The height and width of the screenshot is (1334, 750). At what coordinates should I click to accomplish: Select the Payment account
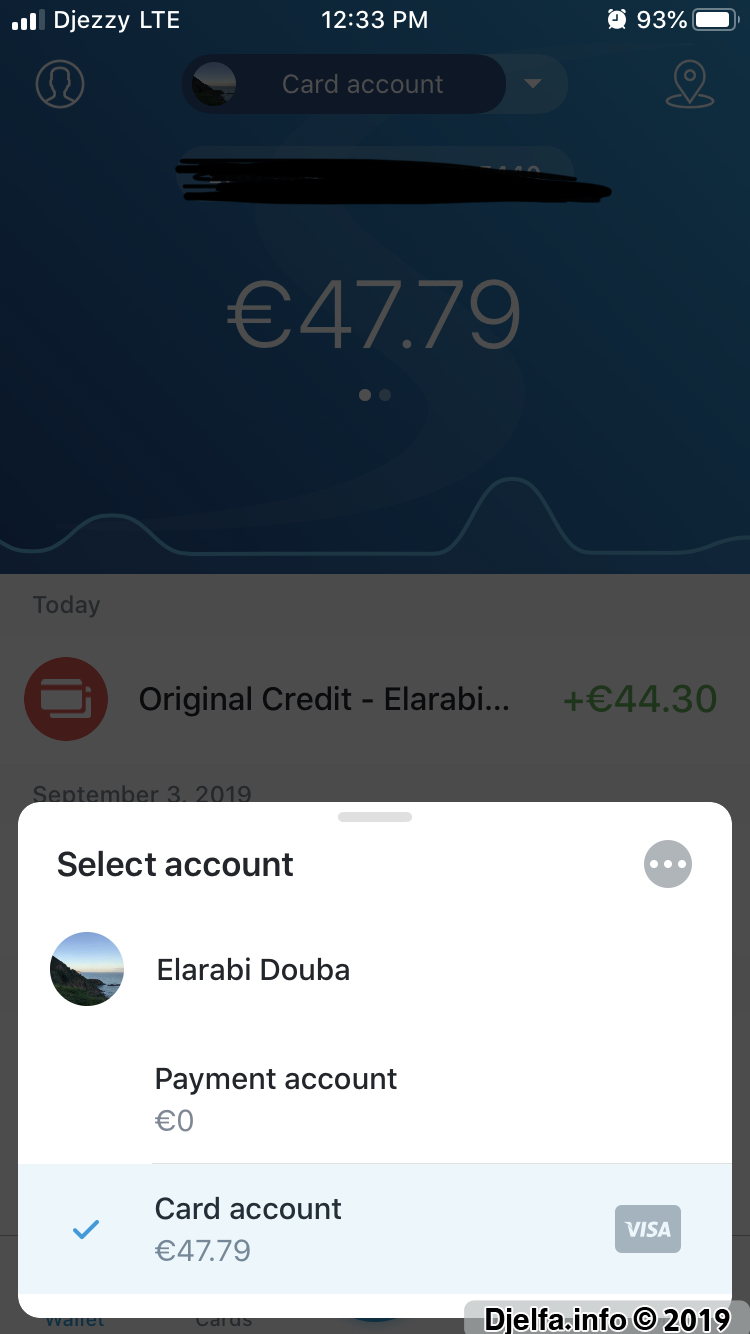375,1098
